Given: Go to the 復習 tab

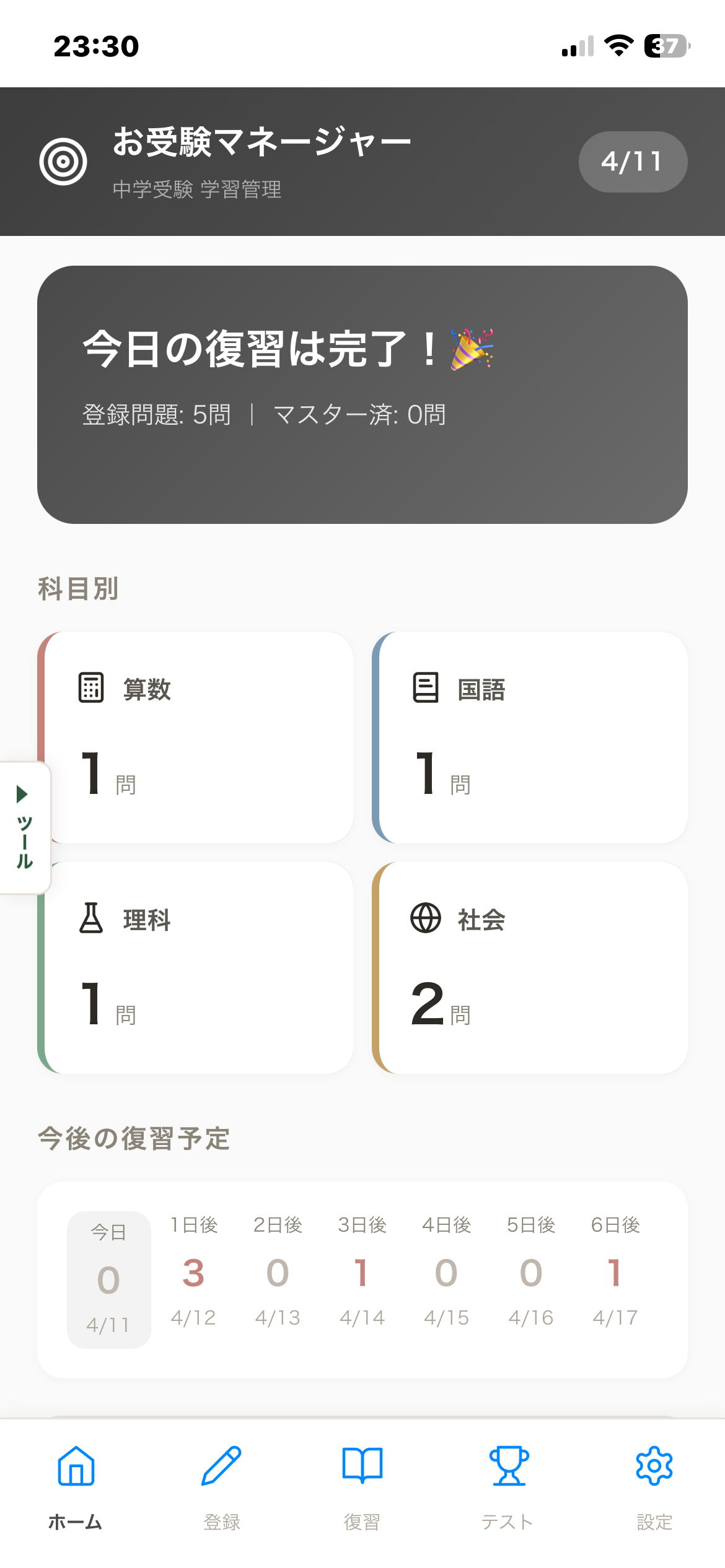Looking at the screenshot, I should 362,1486.
